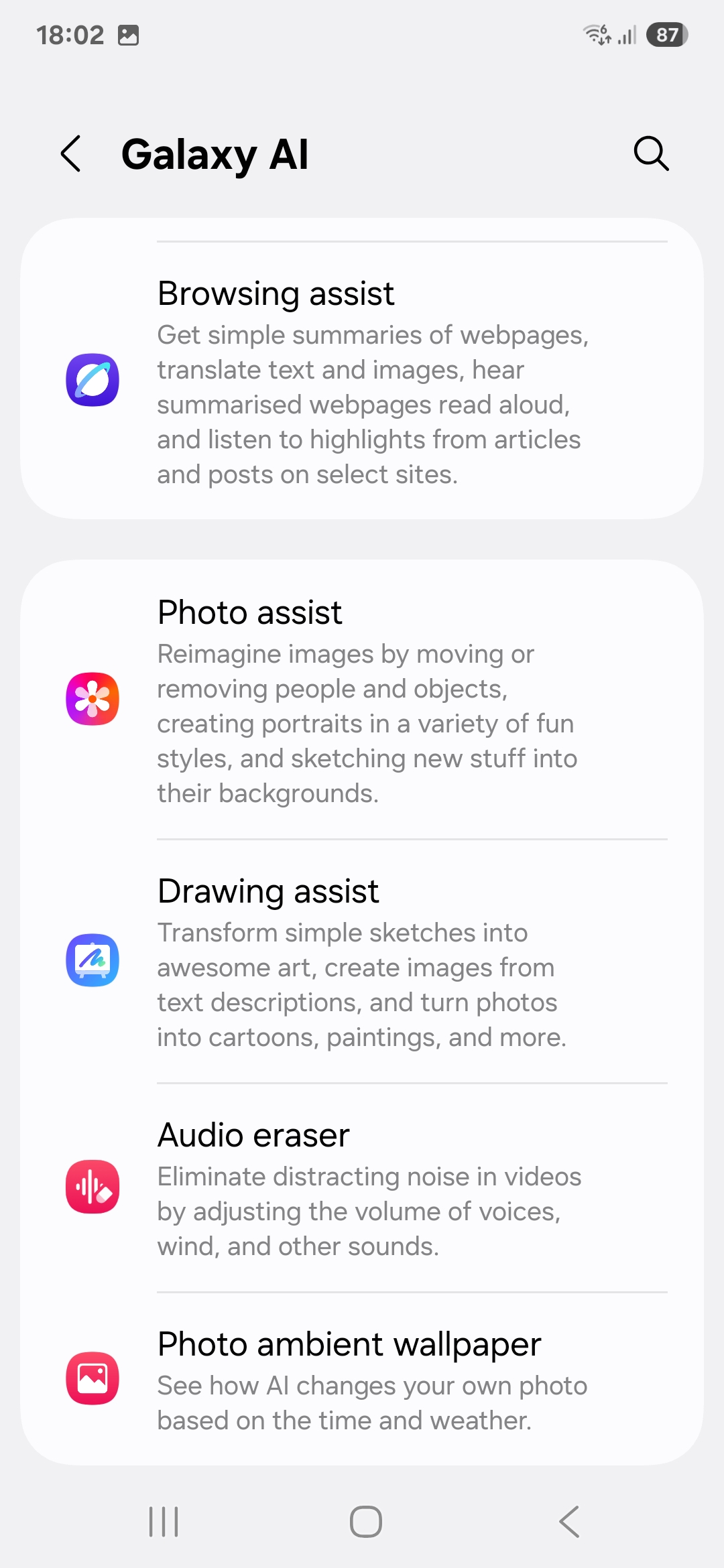
Task: Open Audio eraser settings
Action: pos(362,1188)
